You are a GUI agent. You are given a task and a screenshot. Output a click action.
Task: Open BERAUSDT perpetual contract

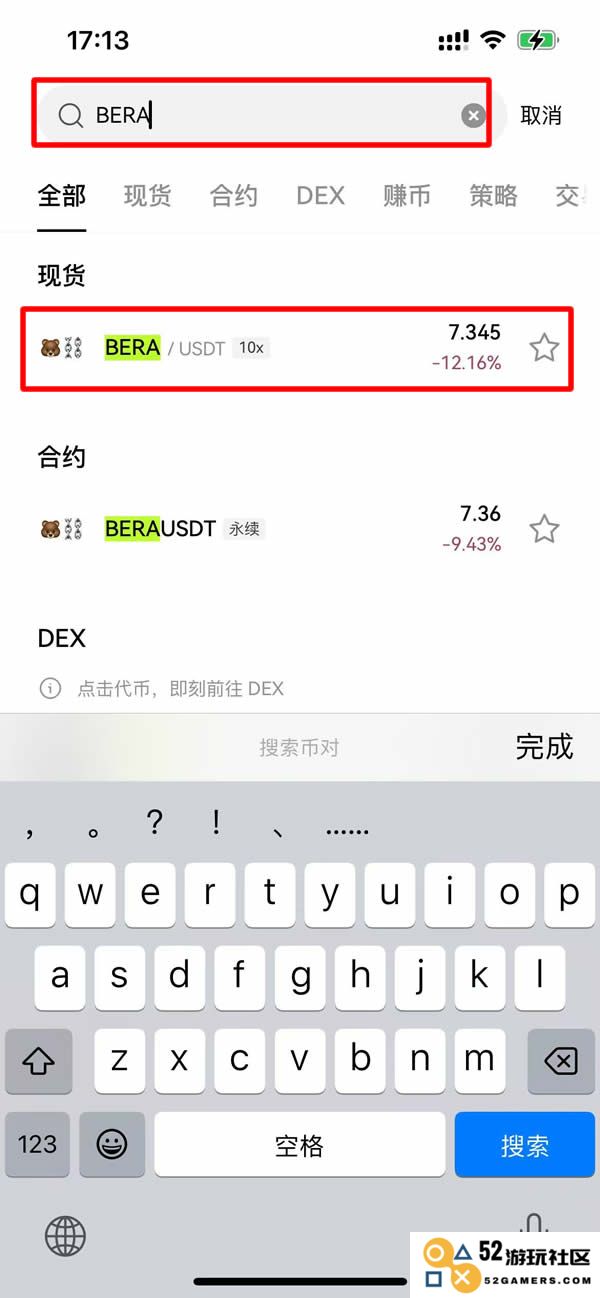click(260, 529)
